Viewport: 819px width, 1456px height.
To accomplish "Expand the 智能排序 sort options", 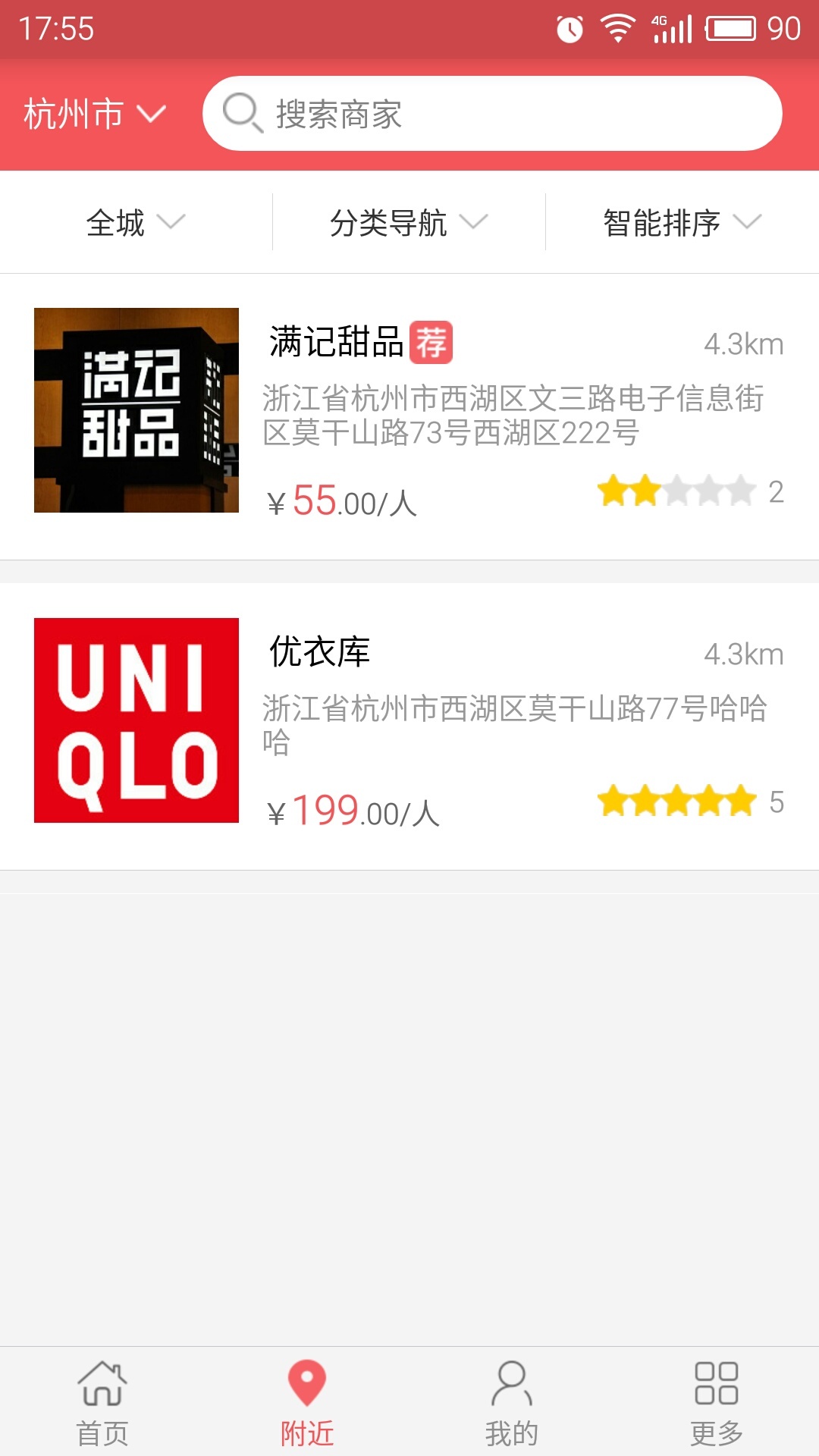I will click(x=682, y=222).
